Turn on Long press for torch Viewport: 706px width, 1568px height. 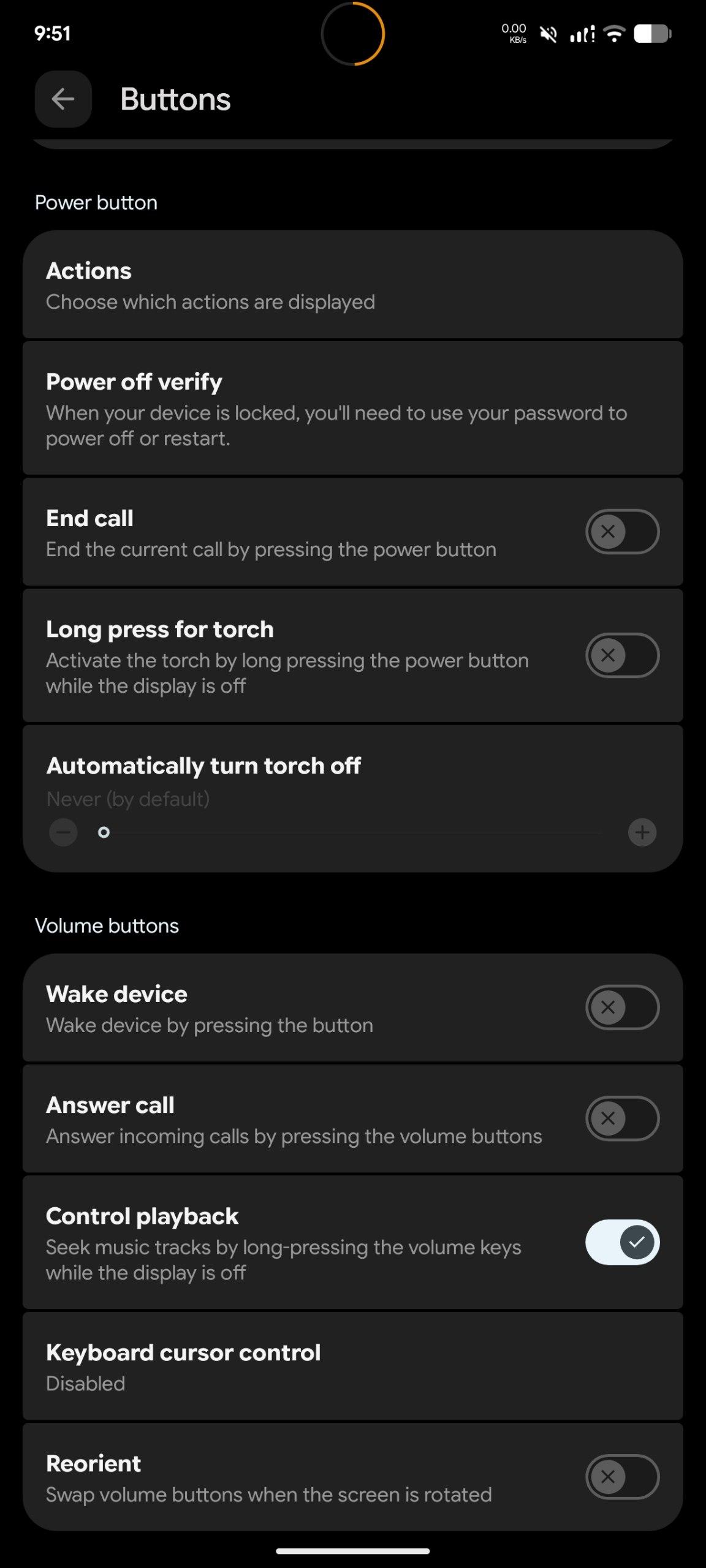pyautogui.click(x=622, y=655)
